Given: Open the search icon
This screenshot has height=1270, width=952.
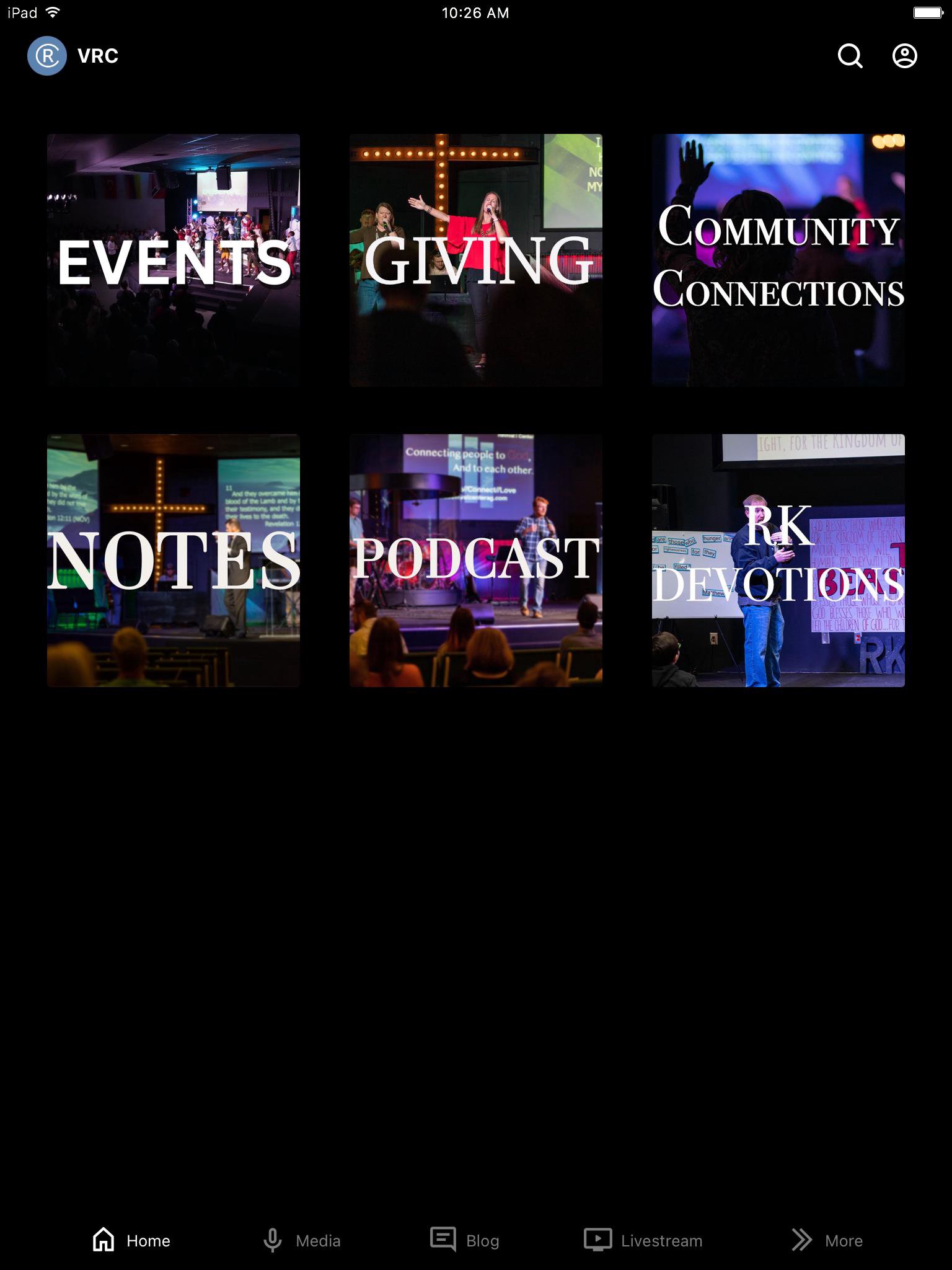Looking at the screenshot, I should (850, 56).
